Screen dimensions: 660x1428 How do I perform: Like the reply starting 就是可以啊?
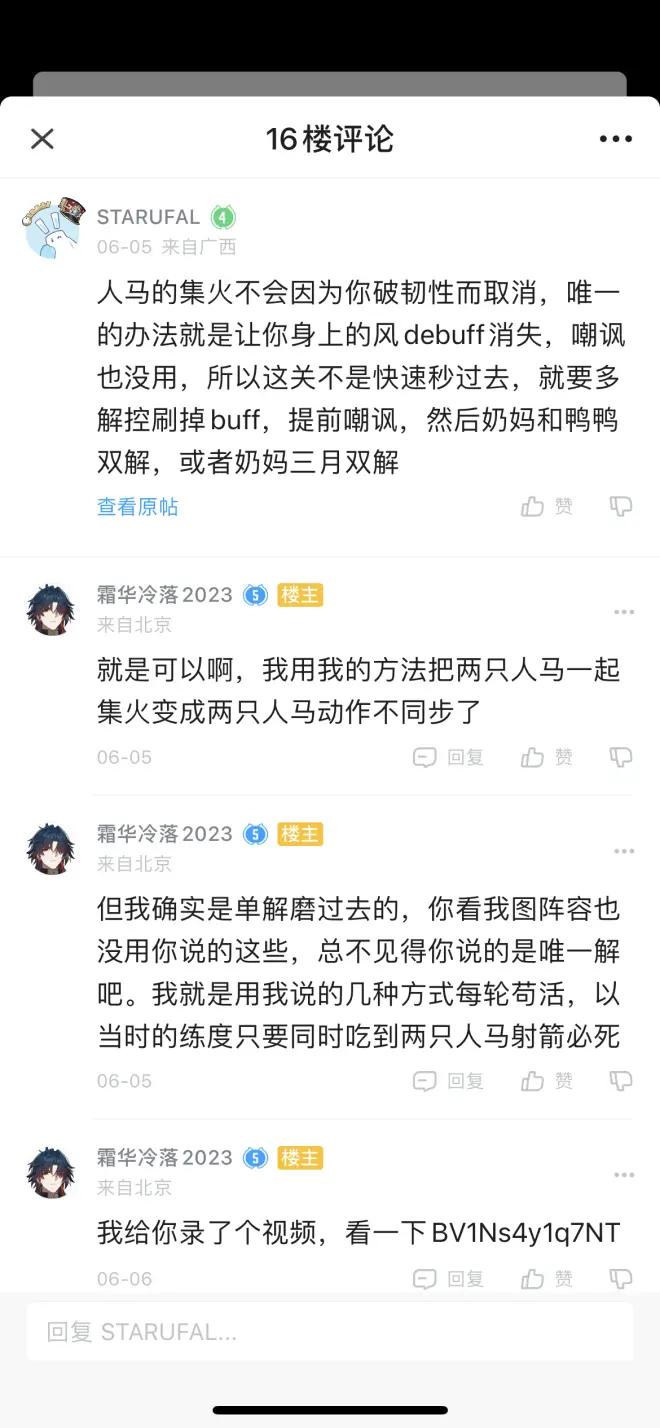click(x=547, y=757)
